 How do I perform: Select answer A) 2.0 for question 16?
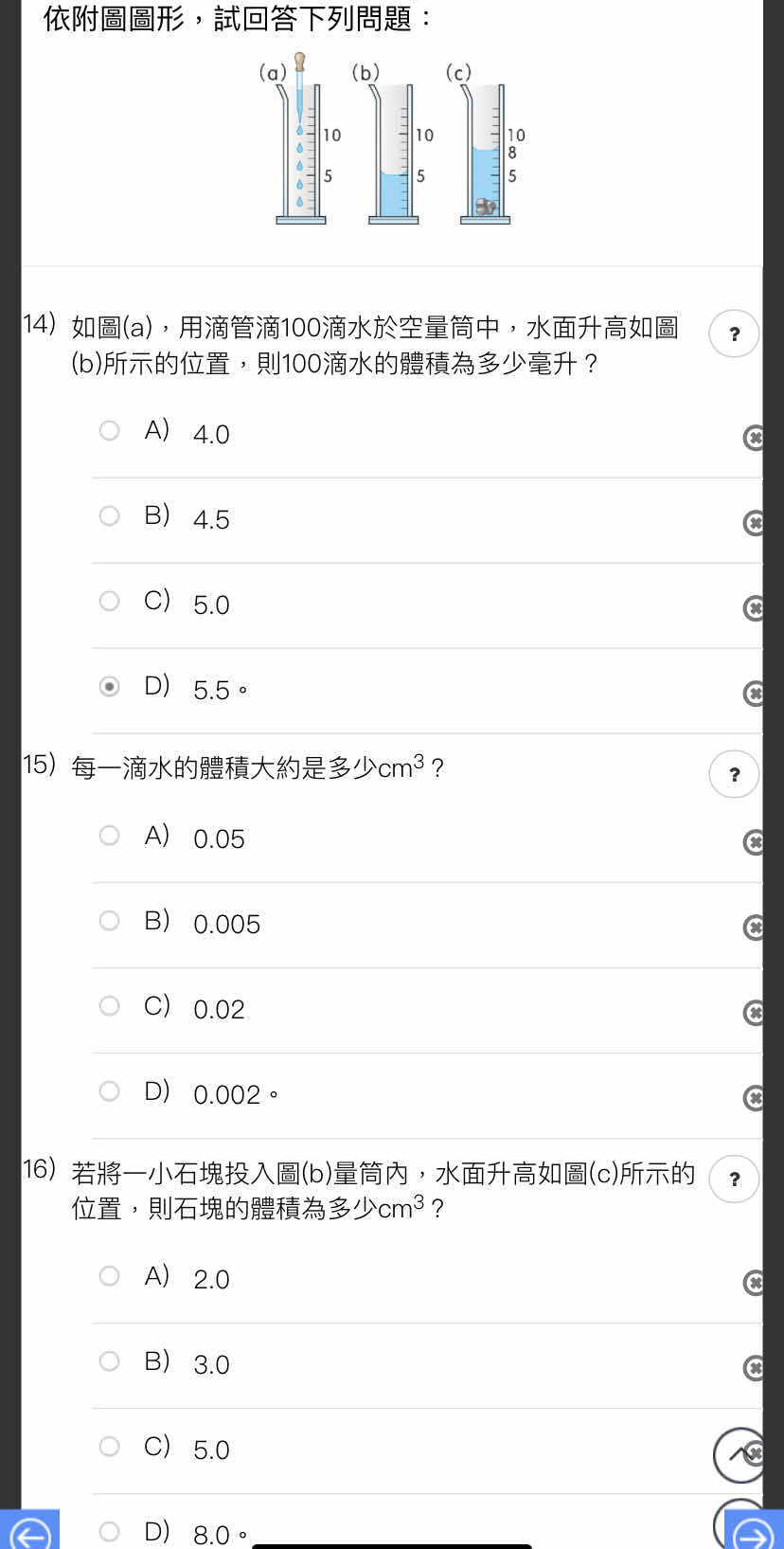point(110,1275)
